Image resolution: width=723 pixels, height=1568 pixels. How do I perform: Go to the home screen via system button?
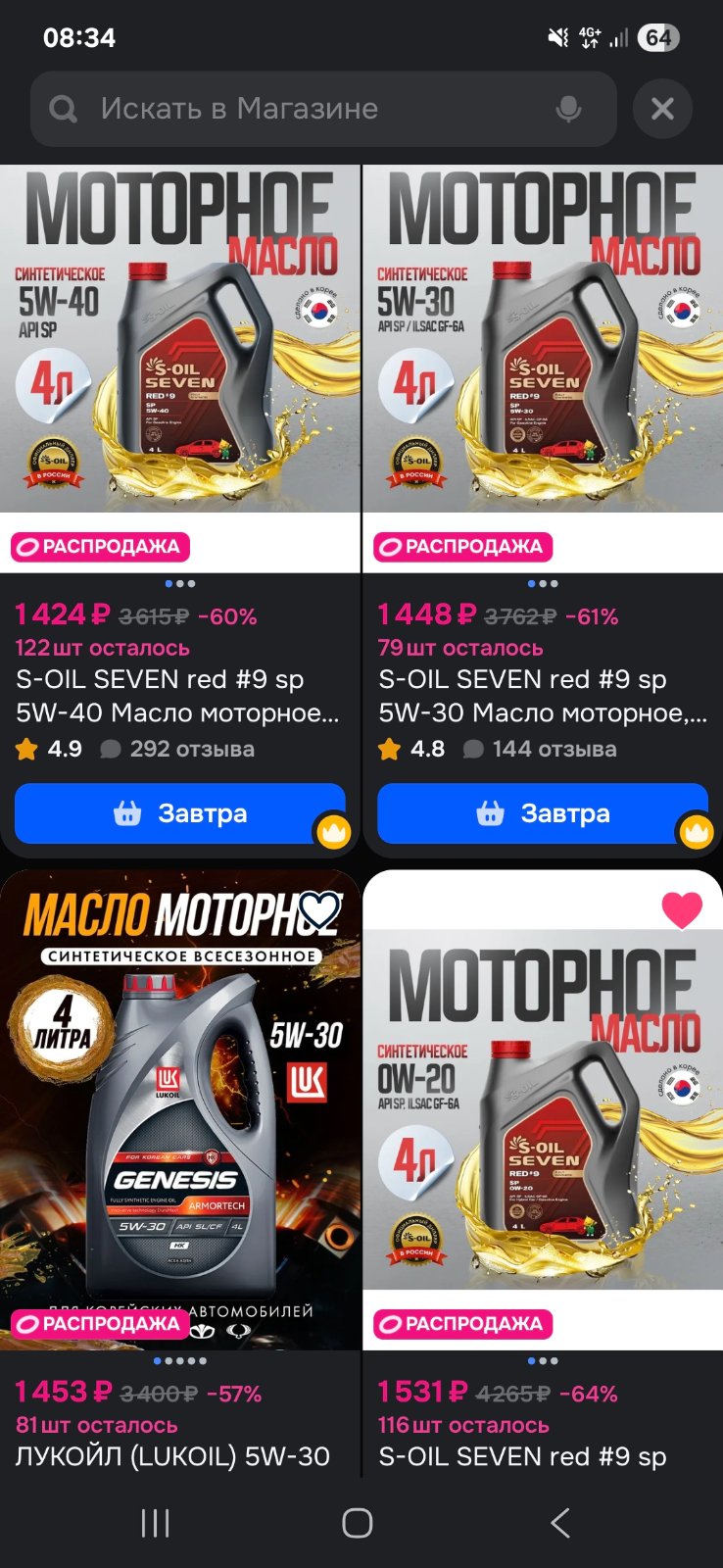358,1523
